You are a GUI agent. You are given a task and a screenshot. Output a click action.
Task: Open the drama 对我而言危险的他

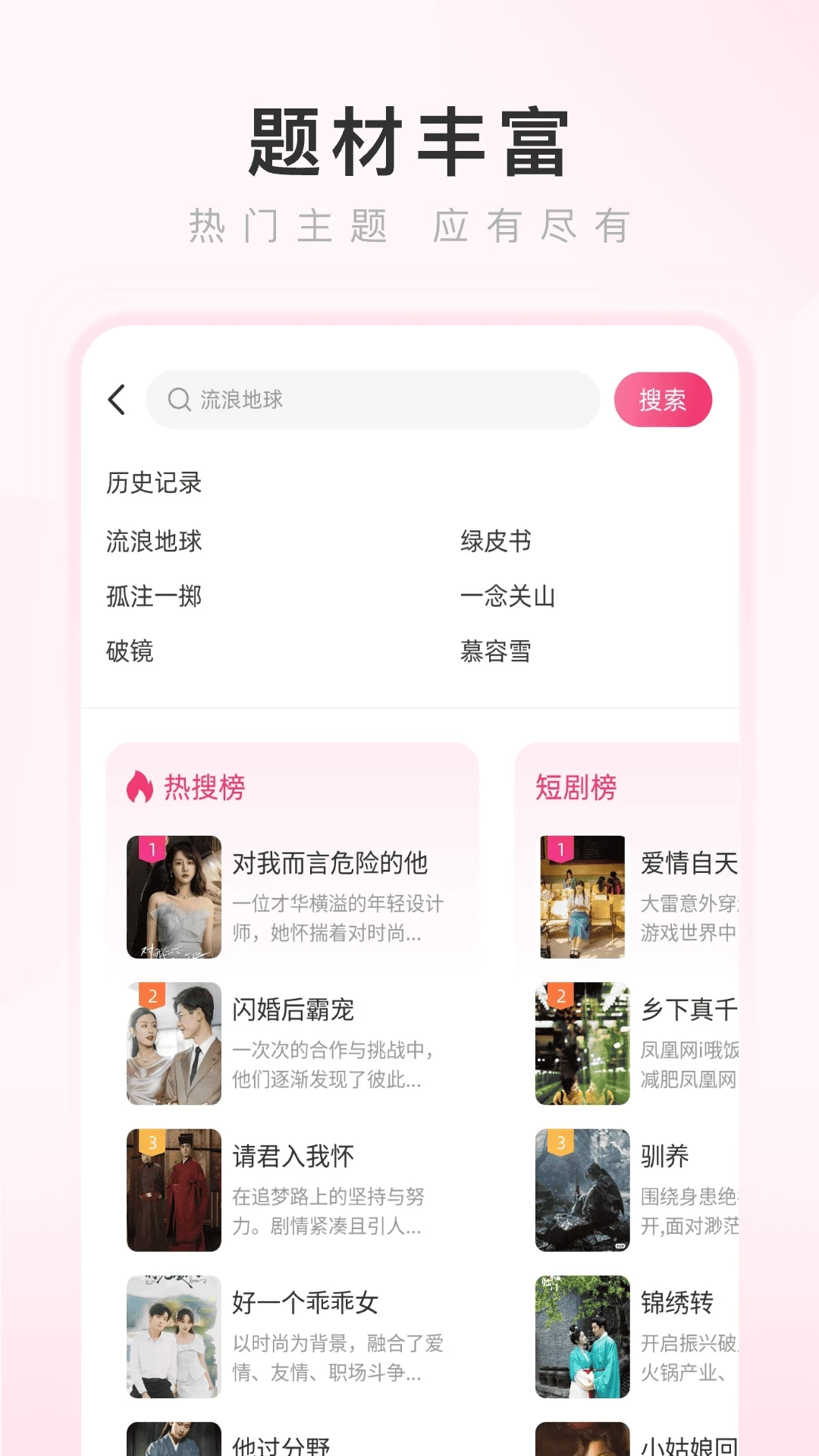(331, 863)
